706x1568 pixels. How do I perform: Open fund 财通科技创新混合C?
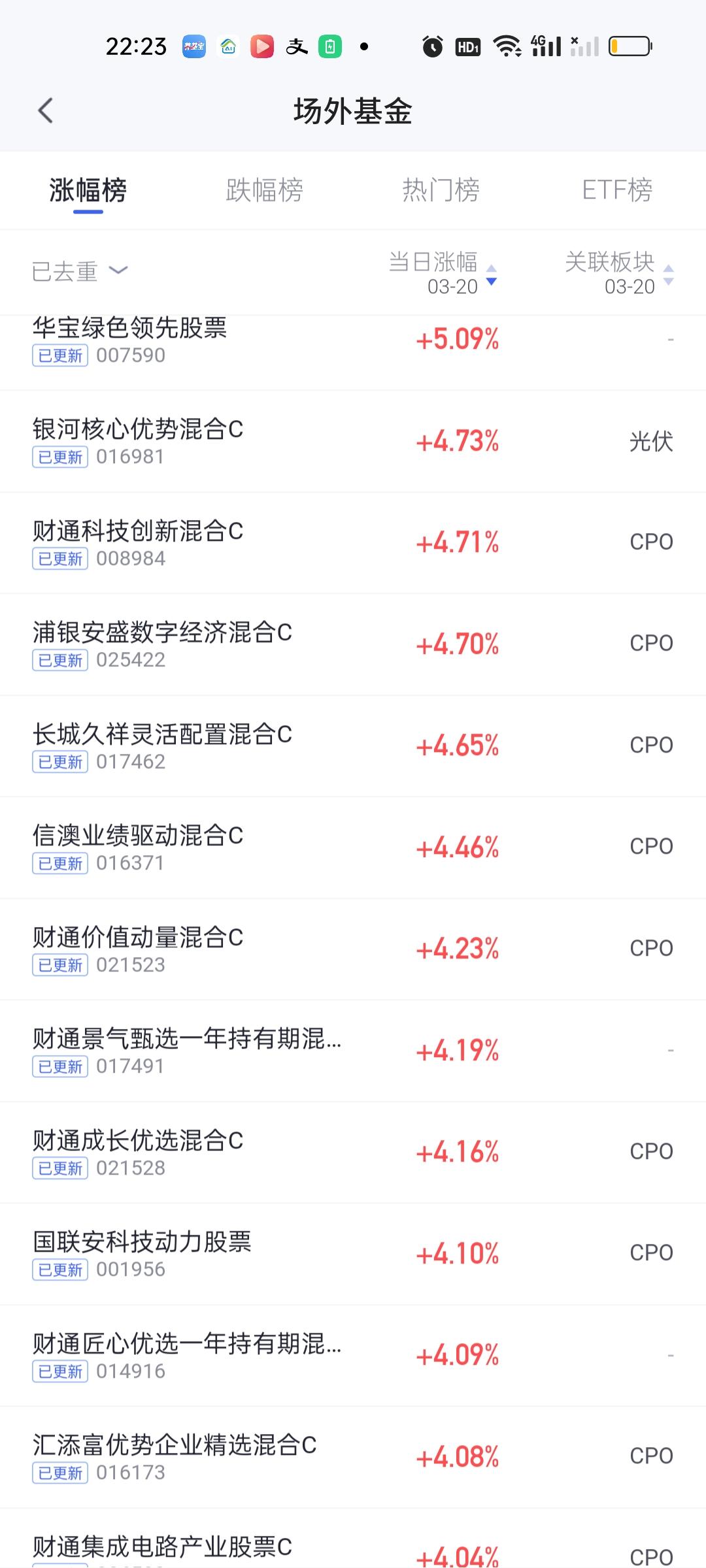pyautogui.click(x=353, y=543)
